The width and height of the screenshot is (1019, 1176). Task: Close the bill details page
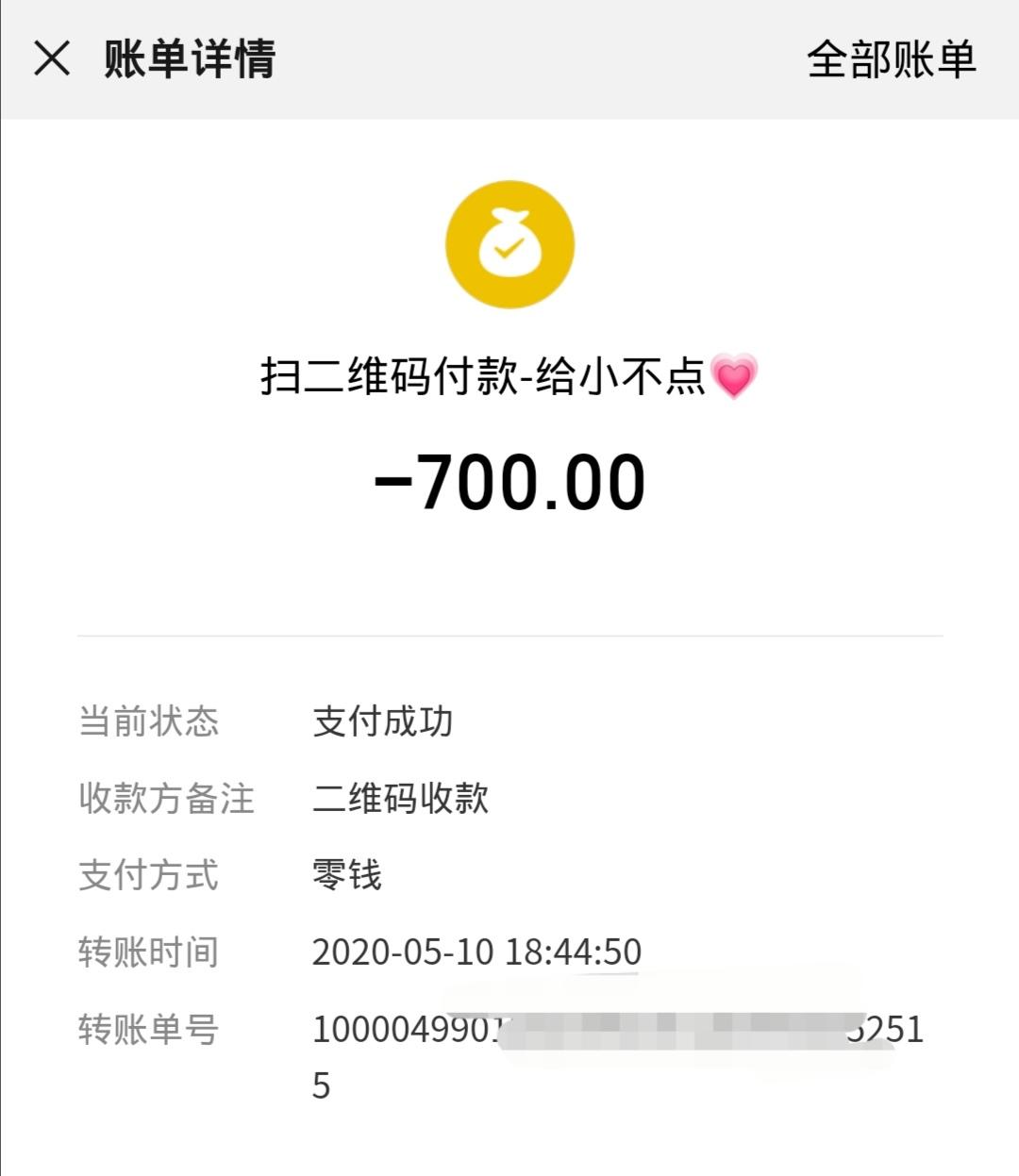52,58
